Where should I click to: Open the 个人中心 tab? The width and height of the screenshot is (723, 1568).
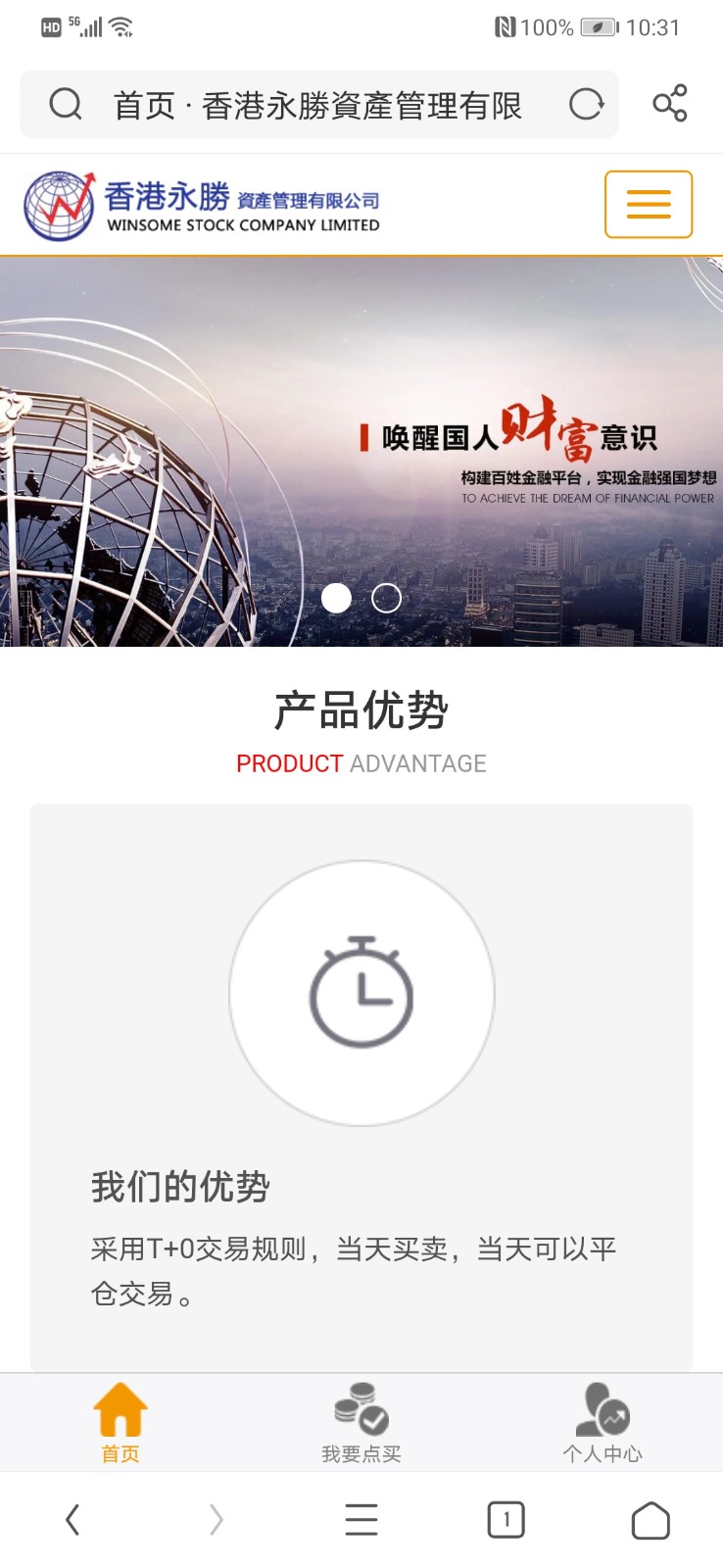coord(602,1422)
